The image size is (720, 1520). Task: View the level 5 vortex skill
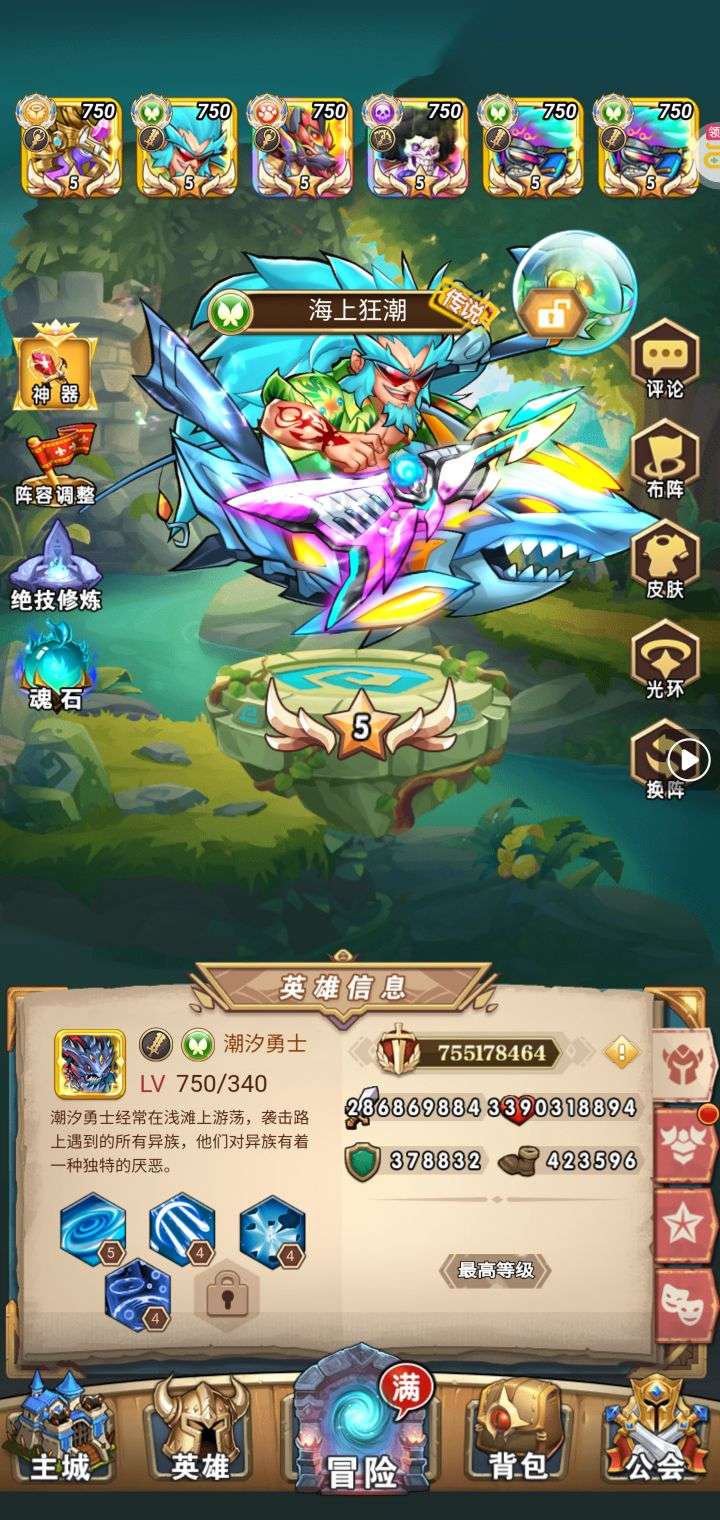93,1231
